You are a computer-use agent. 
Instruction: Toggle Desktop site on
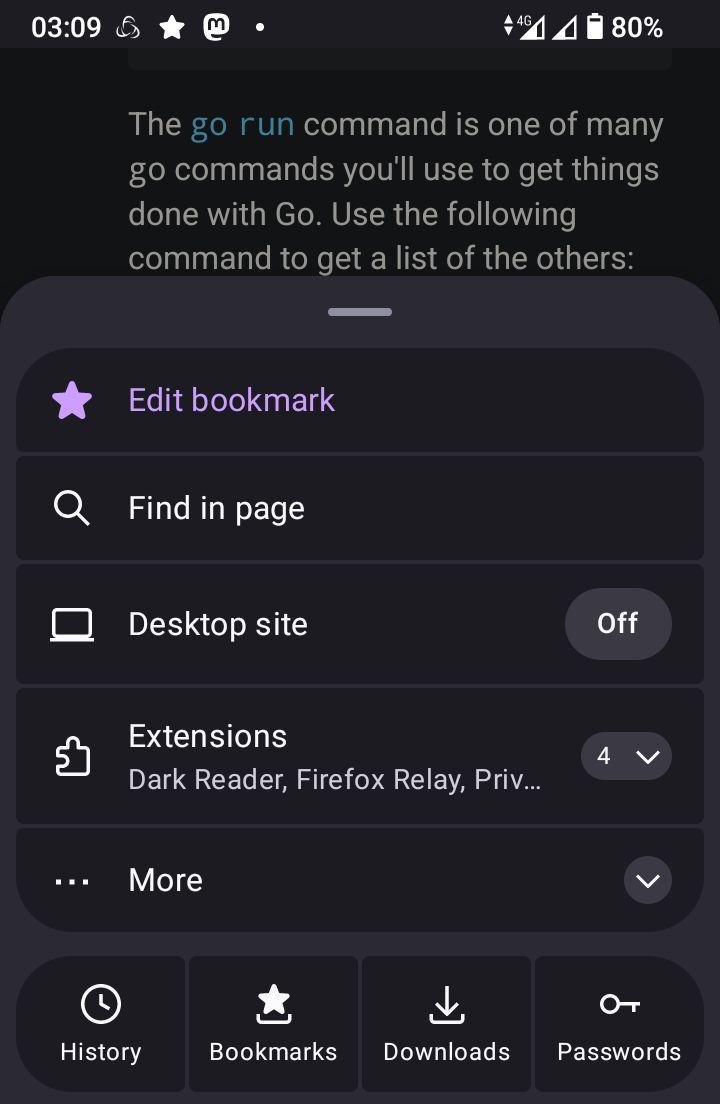point(617,624)
